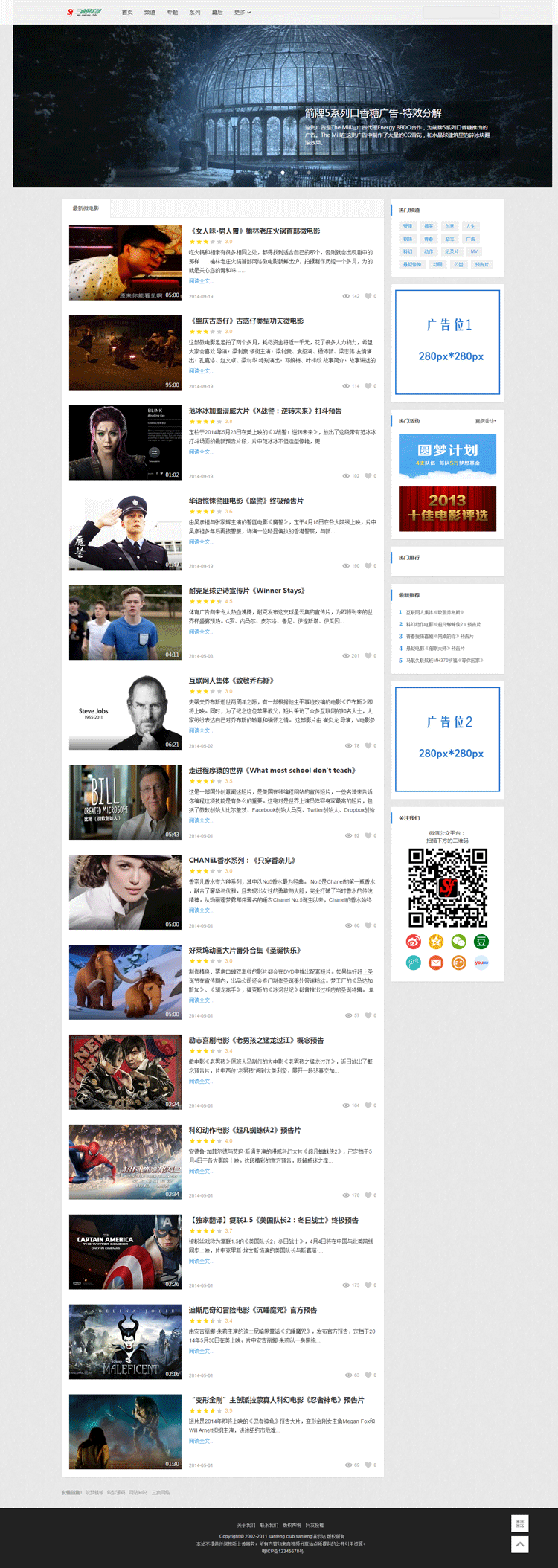The width and height of the screenshot is (558, 1568).
Task: Open 更多活动 in hot activities
Action: pos(485,421)
